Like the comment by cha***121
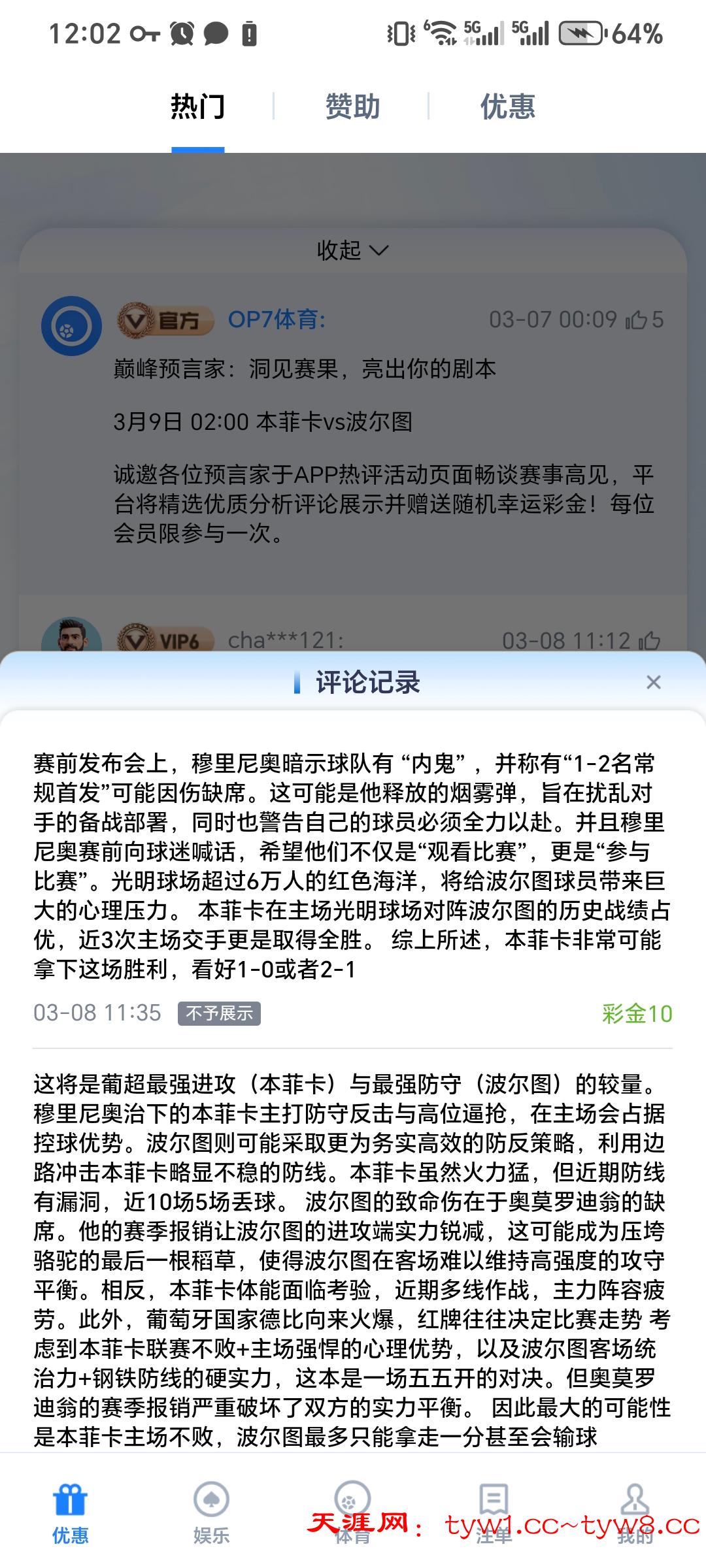This screenshot has width=706, height=1568. pyautogui.click(x=649, y=641)
